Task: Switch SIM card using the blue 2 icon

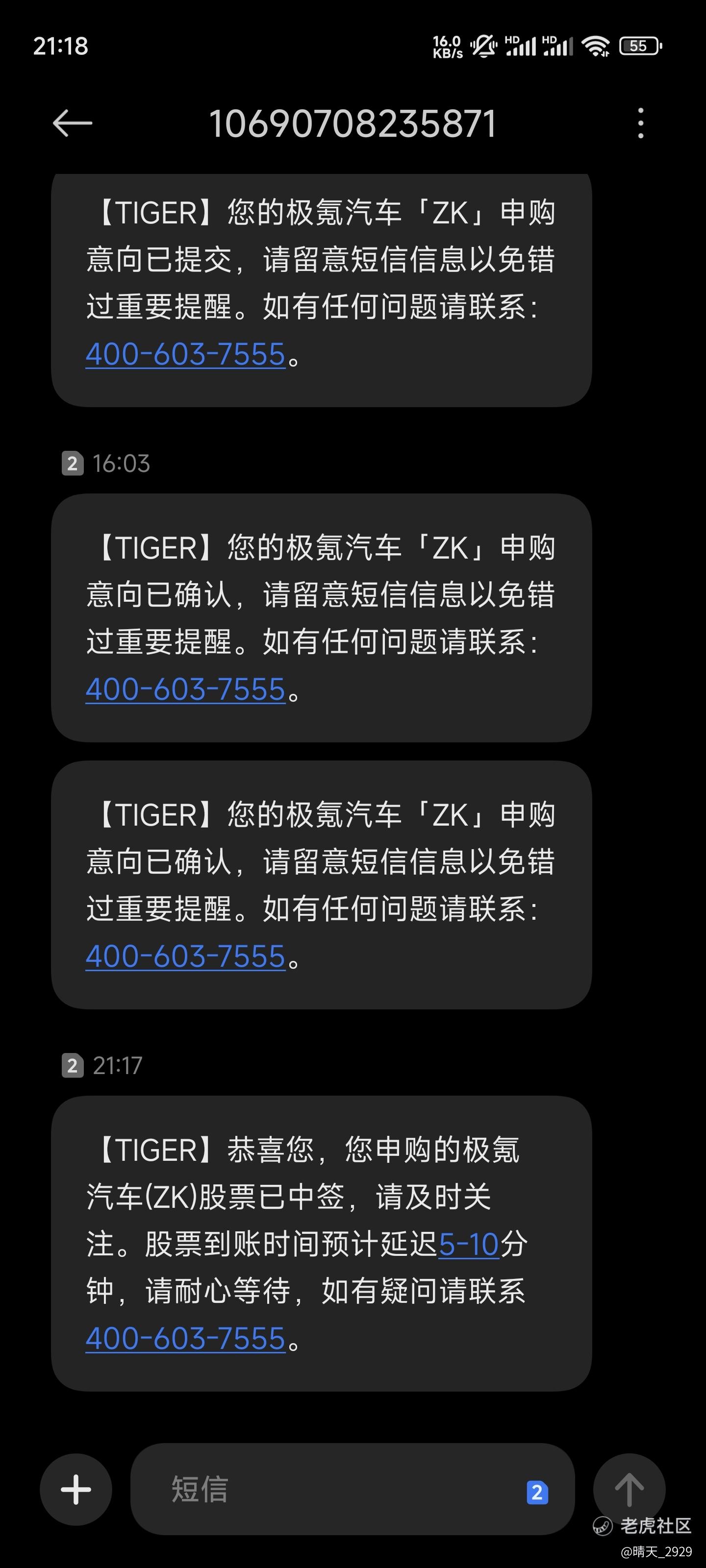Action: coord(537,1492)
